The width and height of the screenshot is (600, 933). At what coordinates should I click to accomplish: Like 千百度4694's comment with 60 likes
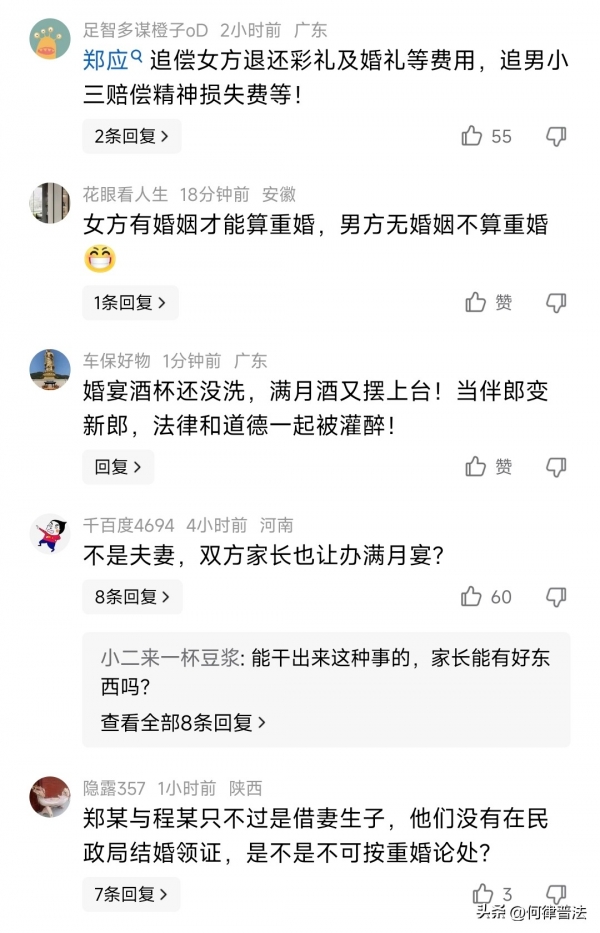473,597
